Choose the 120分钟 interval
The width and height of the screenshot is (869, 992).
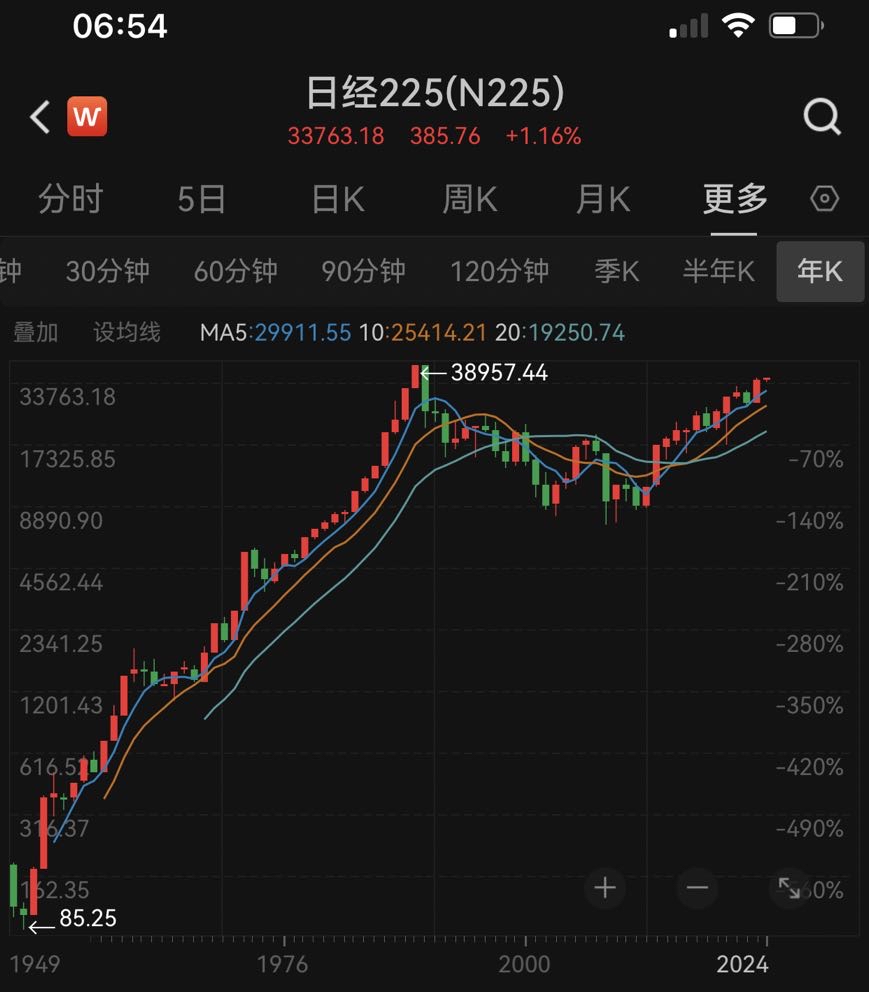[500, 271]
